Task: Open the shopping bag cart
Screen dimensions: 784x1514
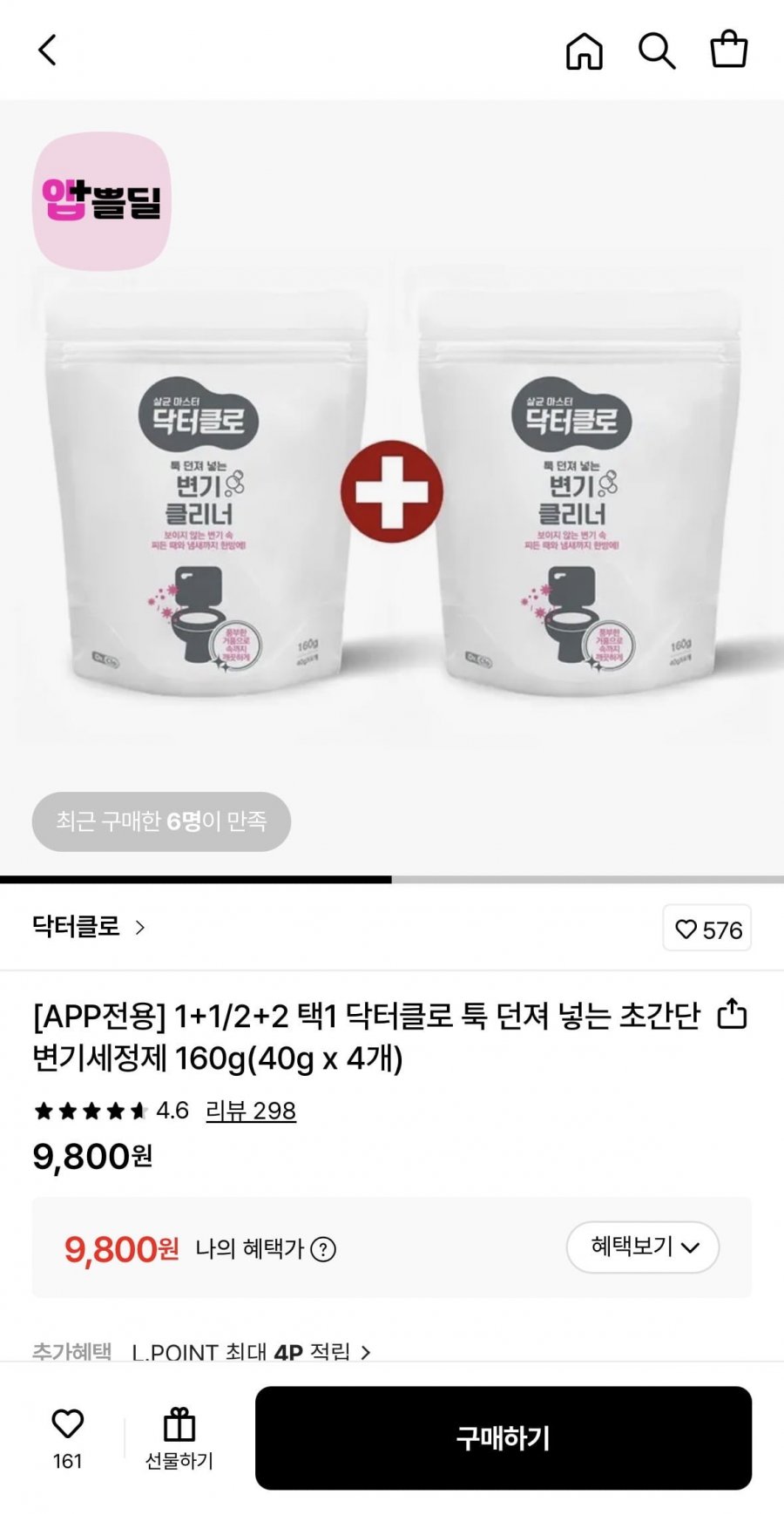Action: [x=729, y=50]
